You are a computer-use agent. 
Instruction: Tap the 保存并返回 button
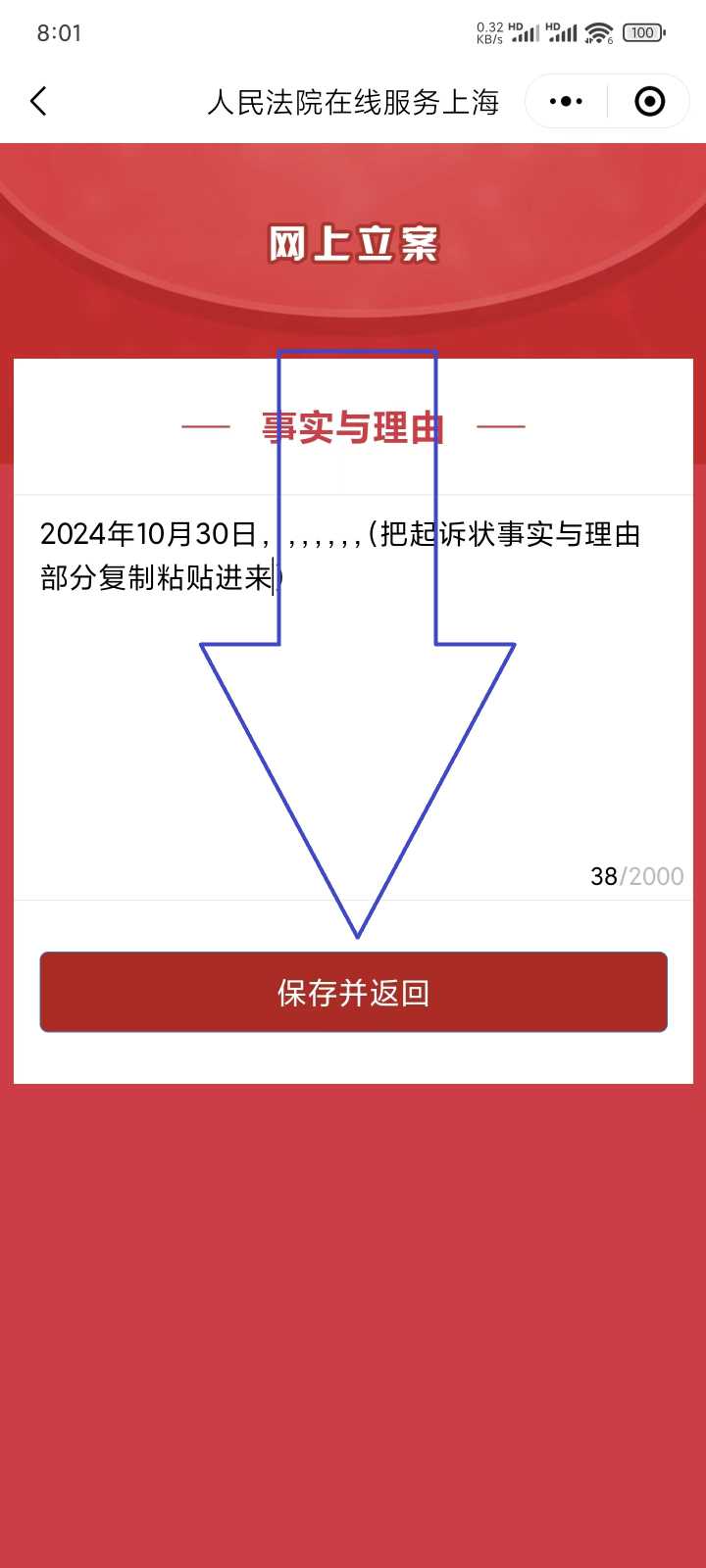(x=353, y=992)
